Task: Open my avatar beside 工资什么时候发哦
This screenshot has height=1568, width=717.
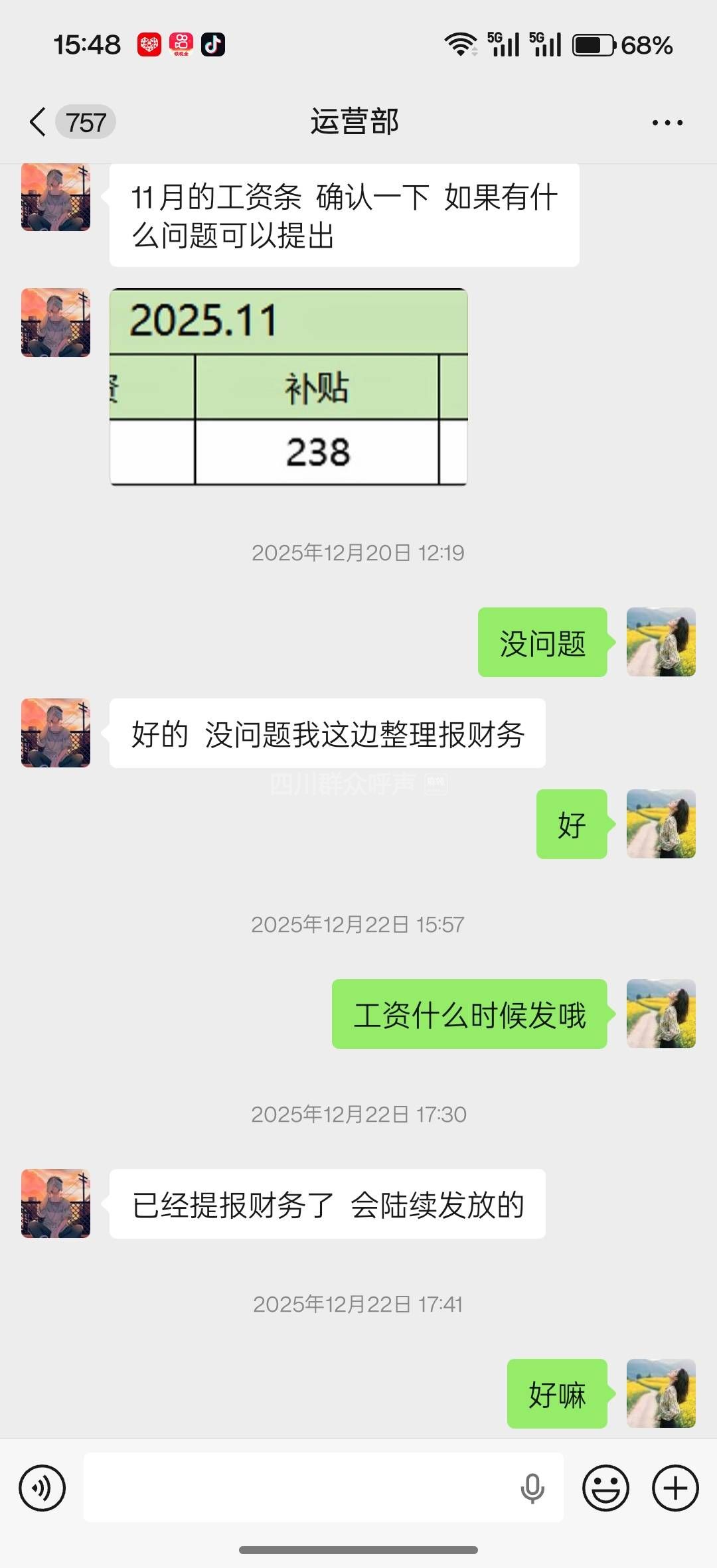Action: (x=661, y=1014)
